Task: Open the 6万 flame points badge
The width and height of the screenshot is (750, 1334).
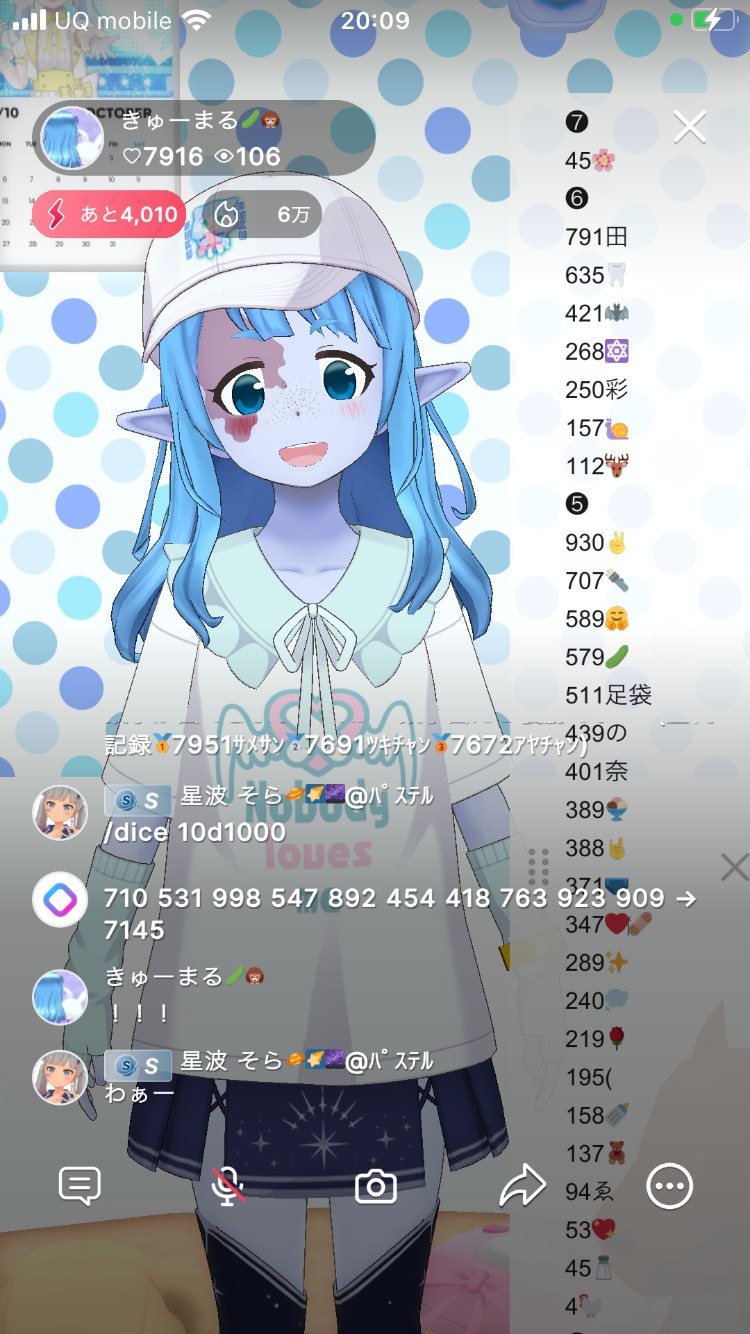Action: [263, 214]
